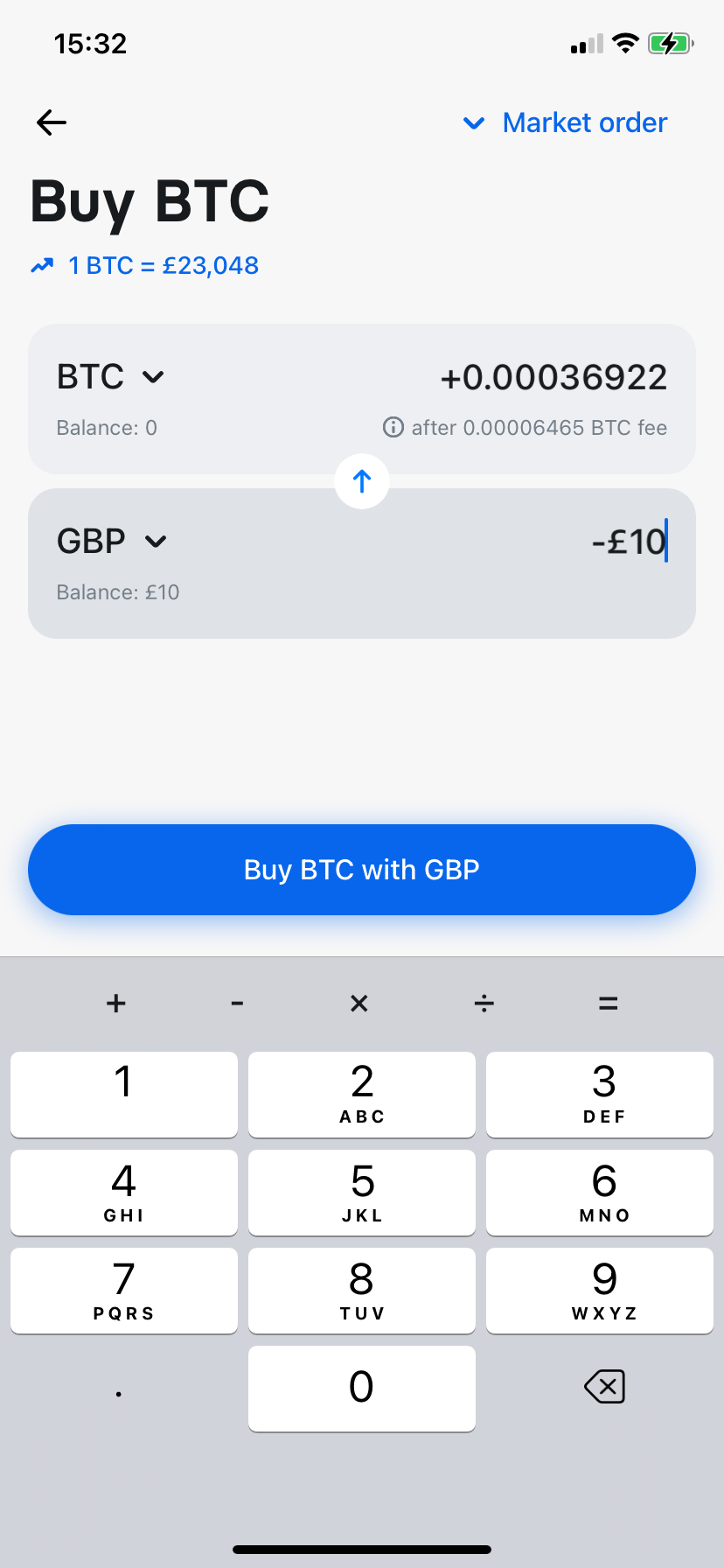Tap Buy BTC with GBP
The image size is (724, 1568).
tap(362, 870)
